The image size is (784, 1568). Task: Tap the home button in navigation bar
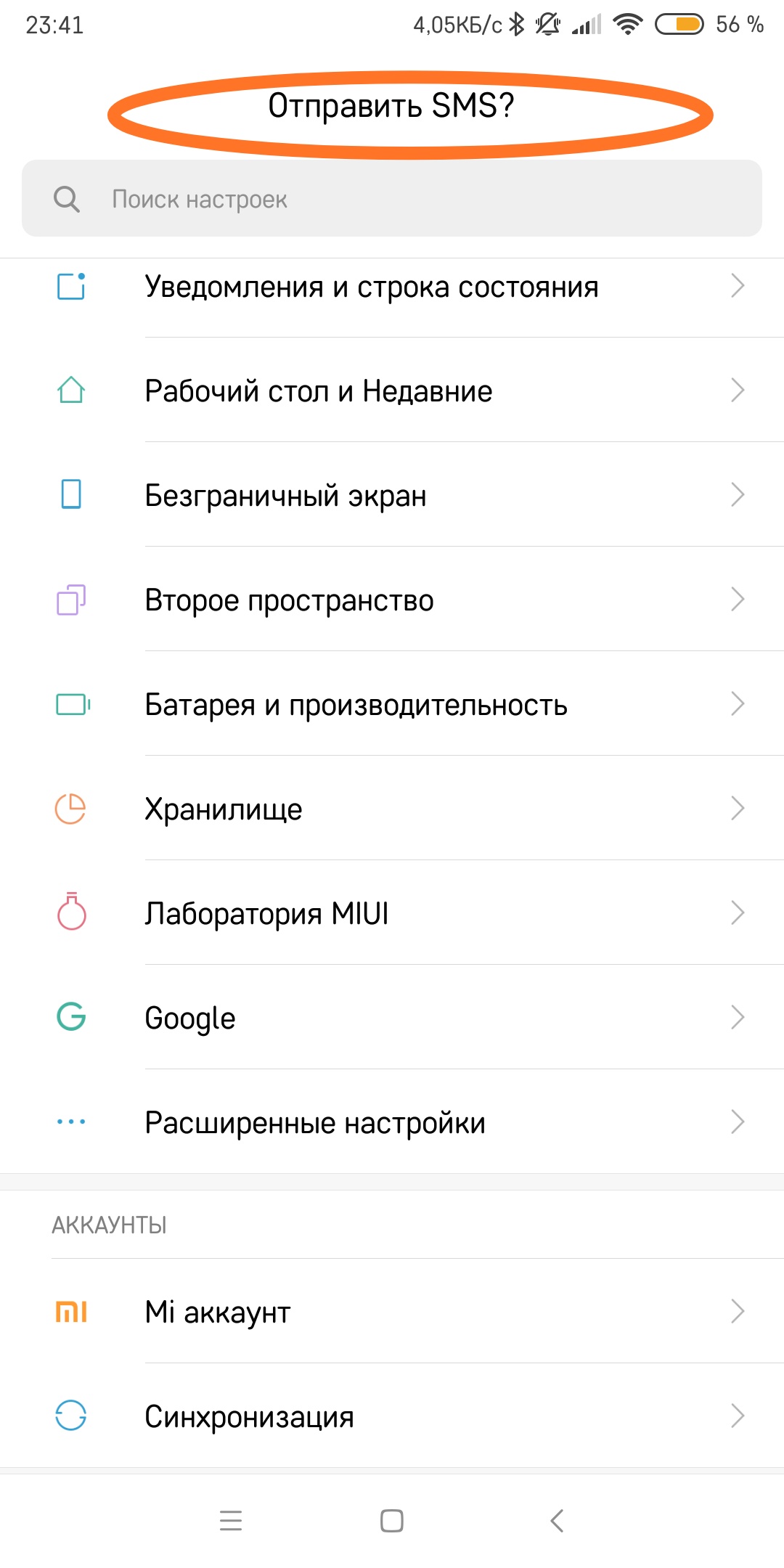point(392,1520)
